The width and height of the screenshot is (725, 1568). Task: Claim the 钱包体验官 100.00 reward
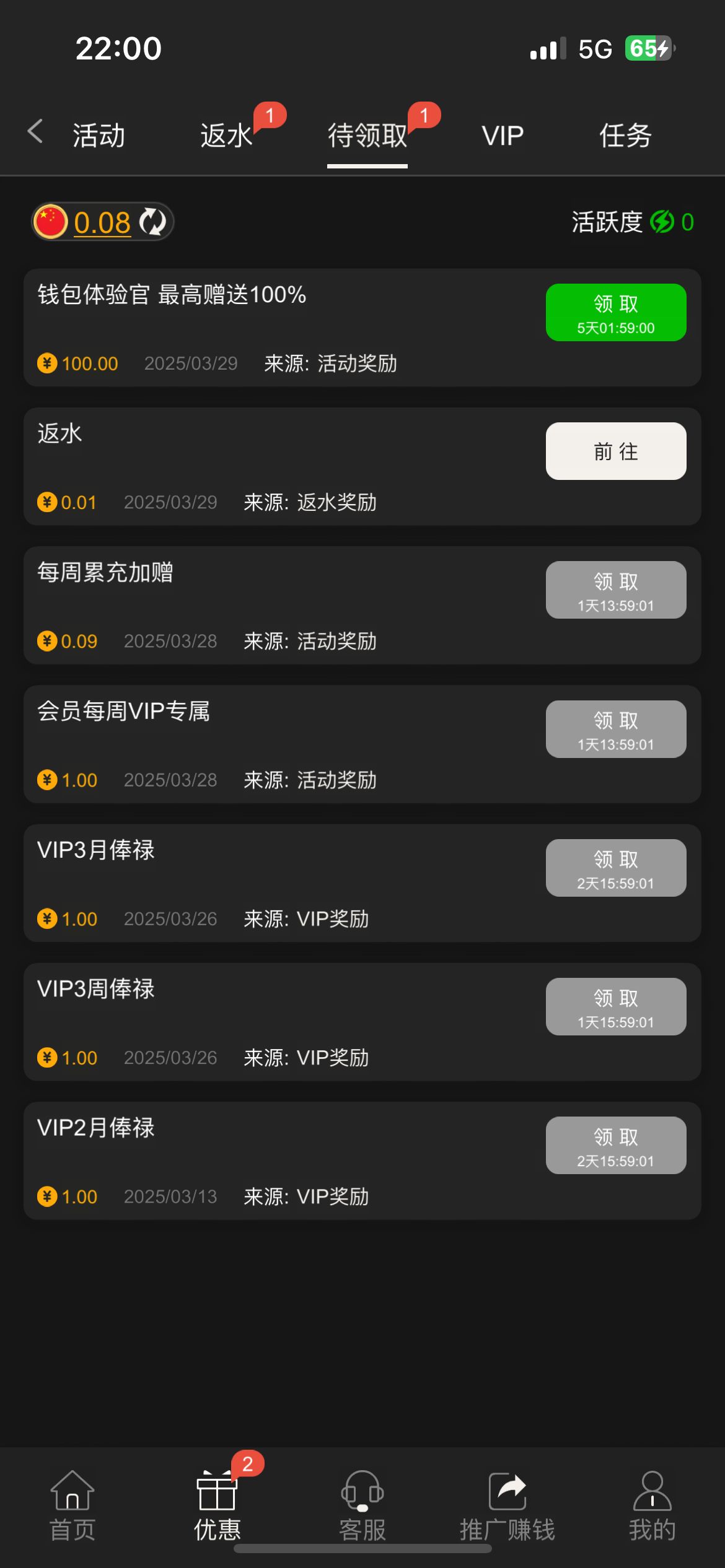pos(615,313)
